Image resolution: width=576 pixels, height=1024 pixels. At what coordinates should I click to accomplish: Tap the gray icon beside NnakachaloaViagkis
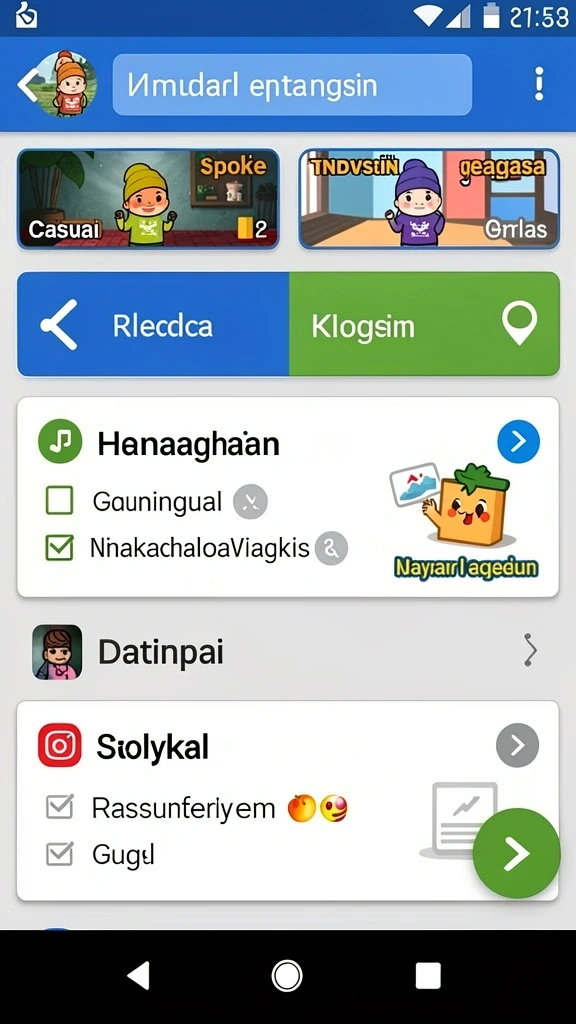click(x=331, y=549)
